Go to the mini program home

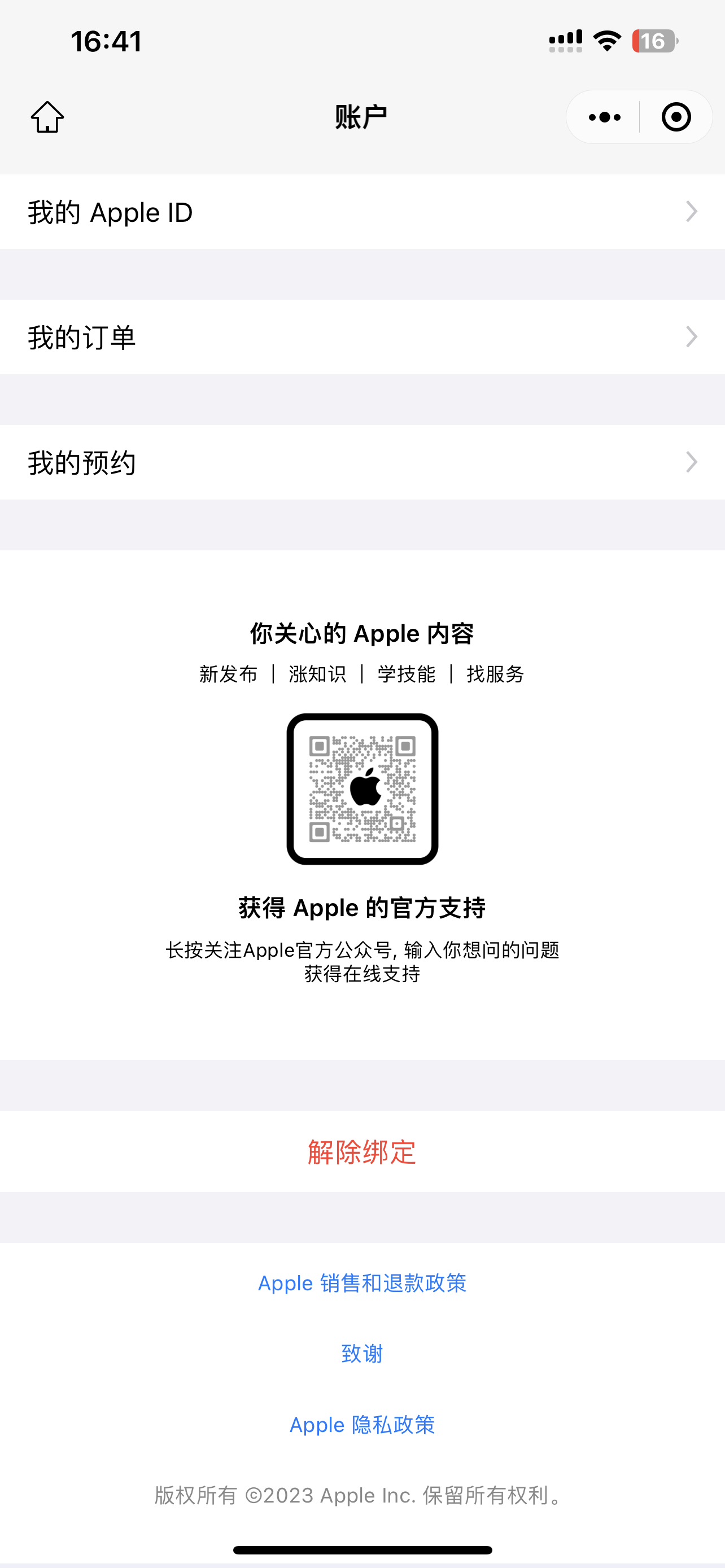47,117
